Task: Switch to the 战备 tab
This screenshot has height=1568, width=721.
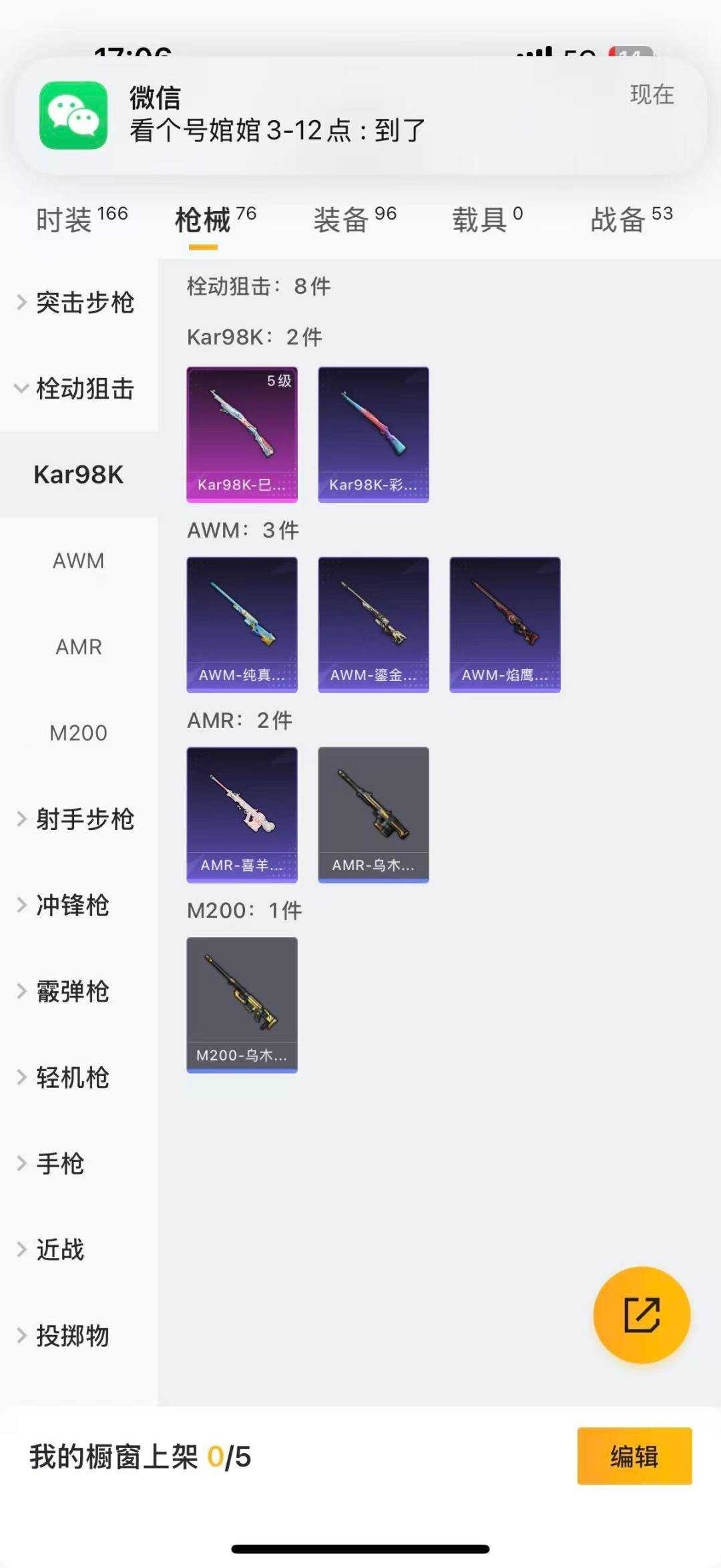Action: [631, 220]
